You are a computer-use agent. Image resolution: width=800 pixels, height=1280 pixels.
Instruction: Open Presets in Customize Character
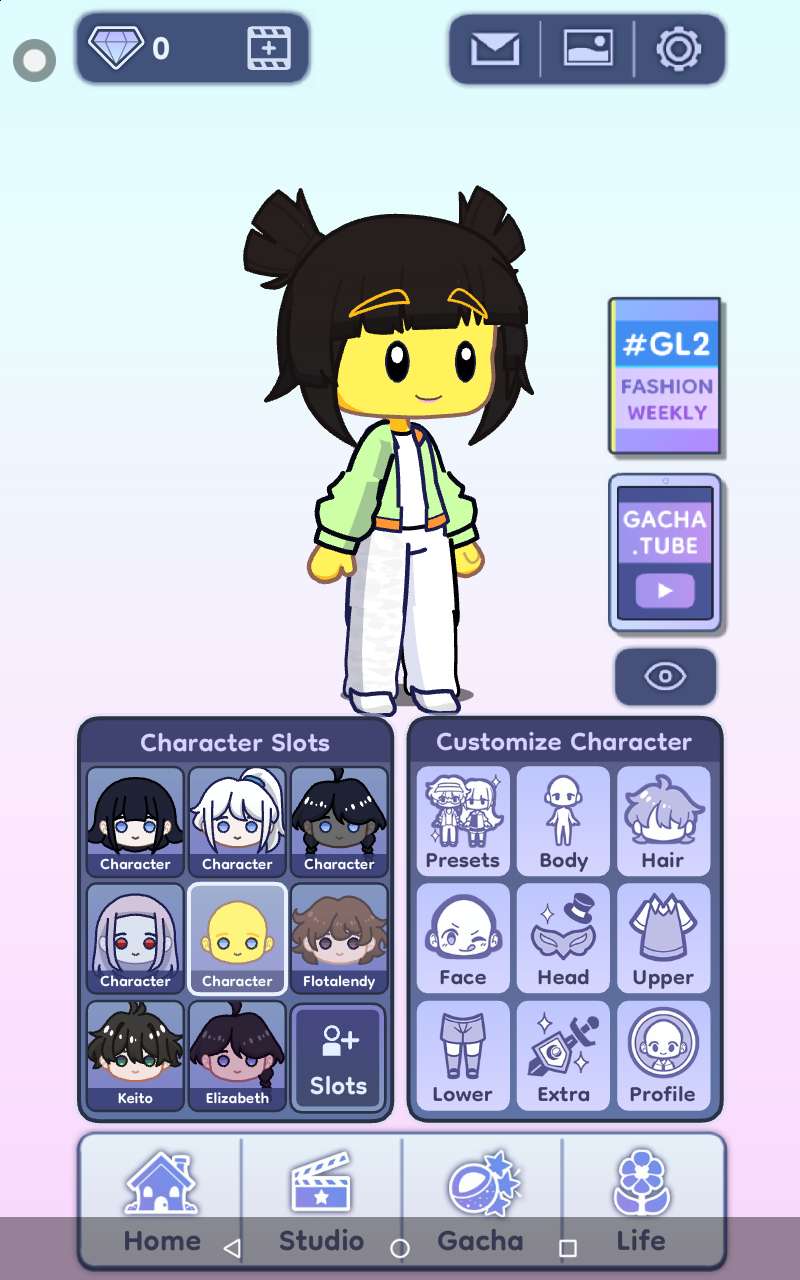coord(463,821)
